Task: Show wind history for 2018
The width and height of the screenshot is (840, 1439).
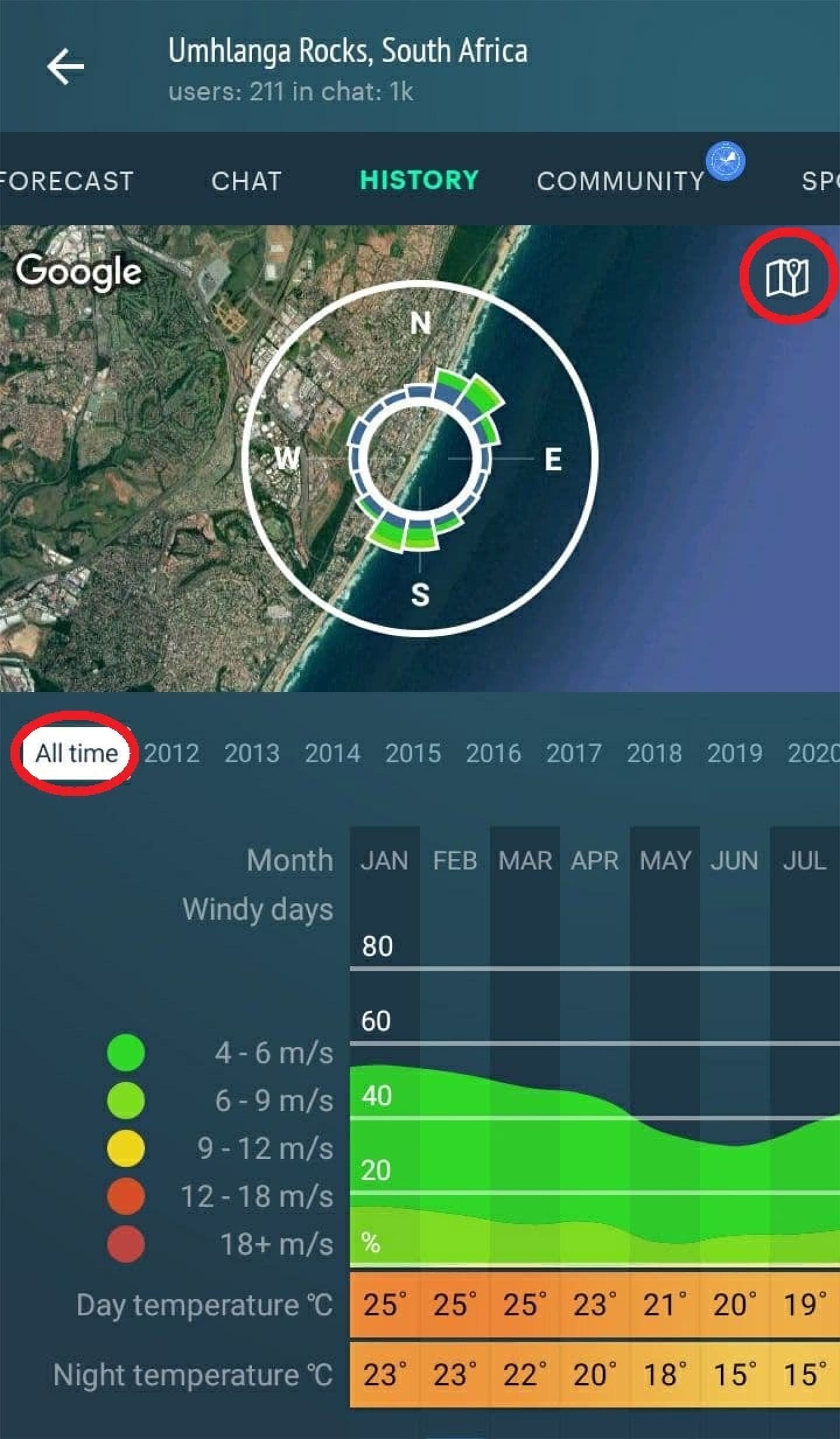Action: coord(654,753)
